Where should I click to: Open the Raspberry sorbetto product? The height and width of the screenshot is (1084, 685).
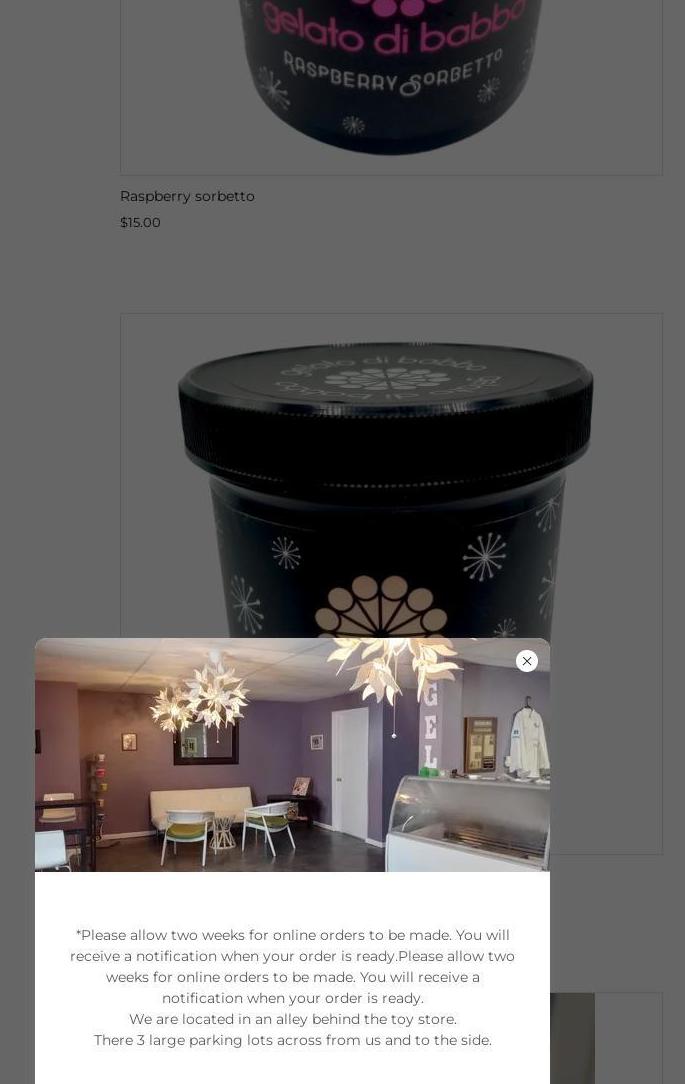pyautogui.click(x=187, y=196)
